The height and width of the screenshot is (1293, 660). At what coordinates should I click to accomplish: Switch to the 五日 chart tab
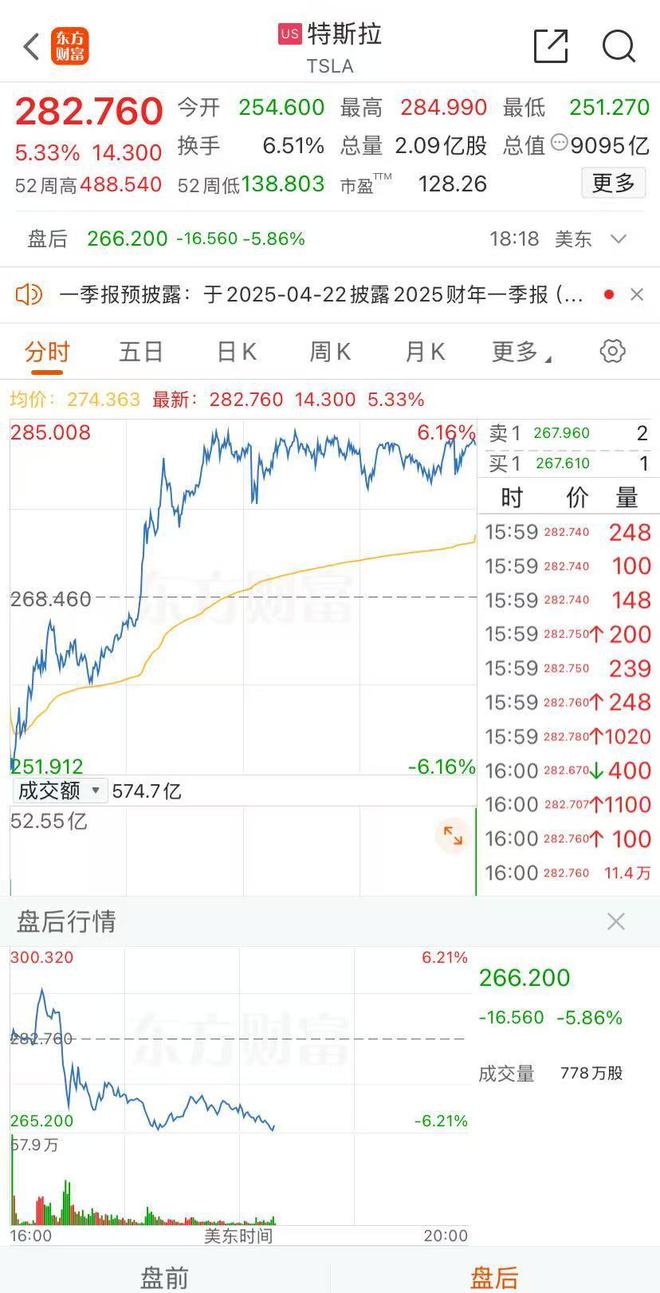coord(140,352)
